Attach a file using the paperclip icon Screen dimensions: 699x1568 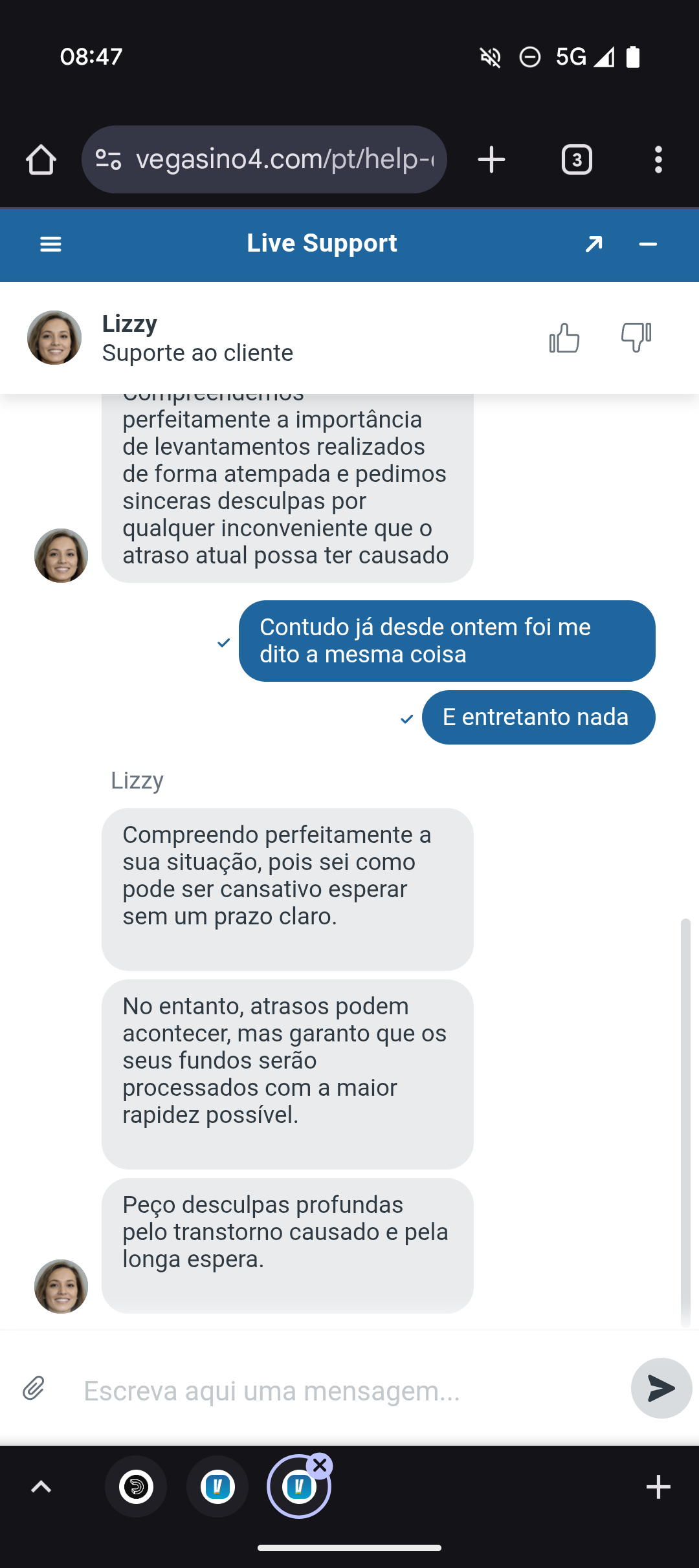(x=34, y=1389)
